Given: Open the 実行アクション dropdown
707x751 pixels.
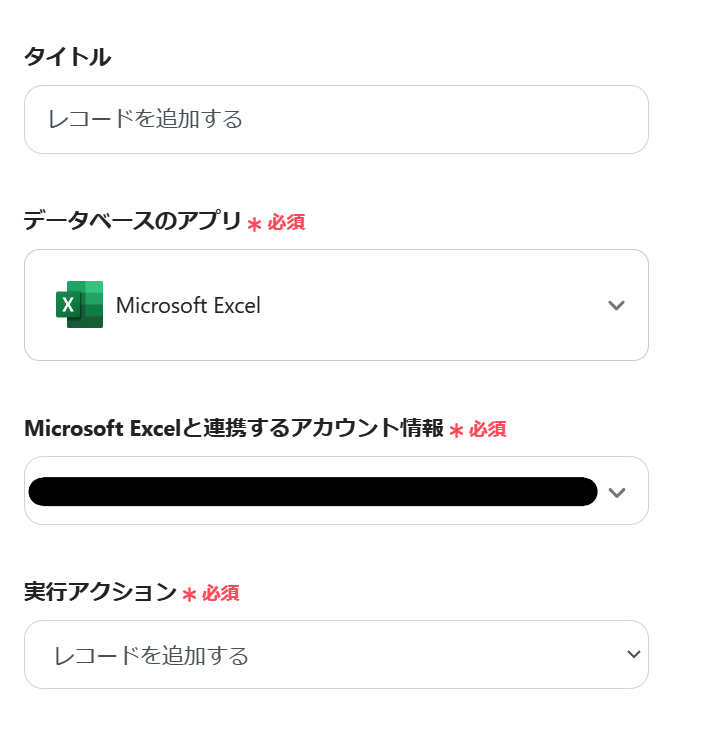Looking at the screenshot, I should (336, 655).
